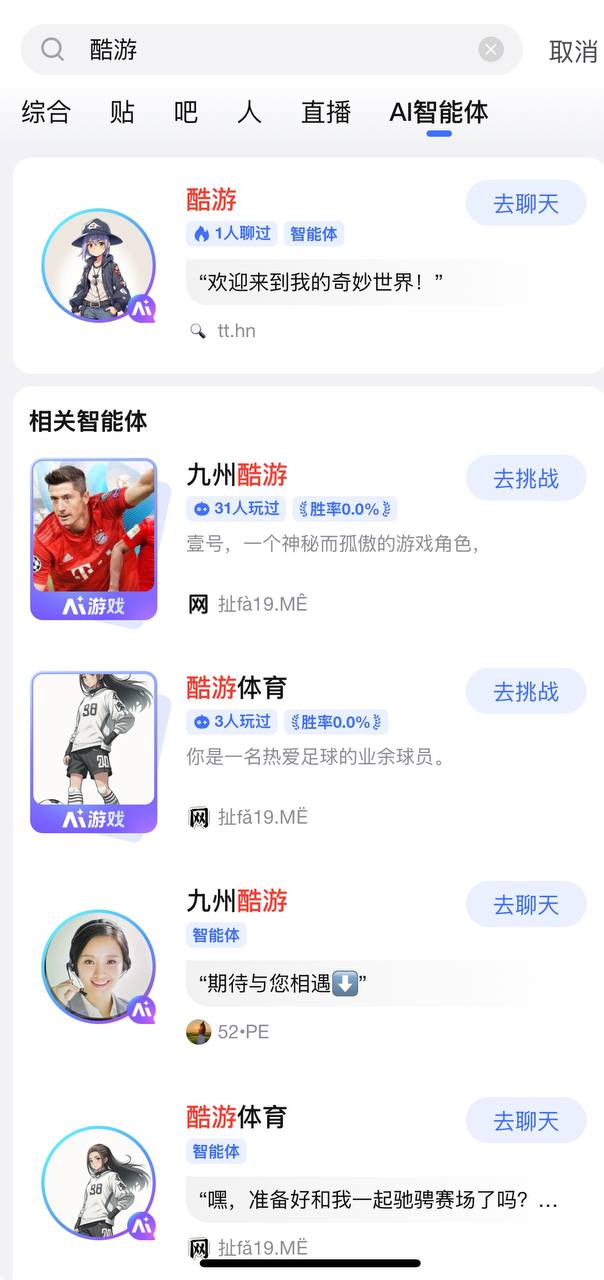This screenshot has width=604, height=1280.
Task: Challenge 九州酷游 game with 去挑战
Action: pos(525,478)
